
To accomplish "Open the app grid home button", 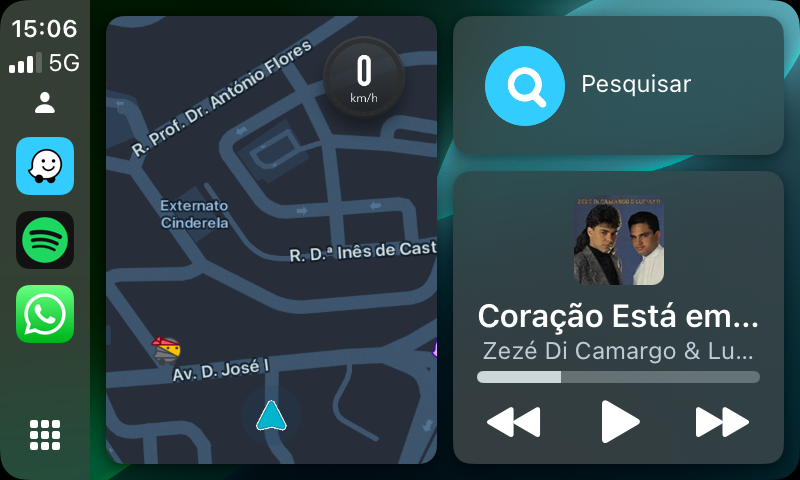I will pyautogui.click(x=45, y=435).
